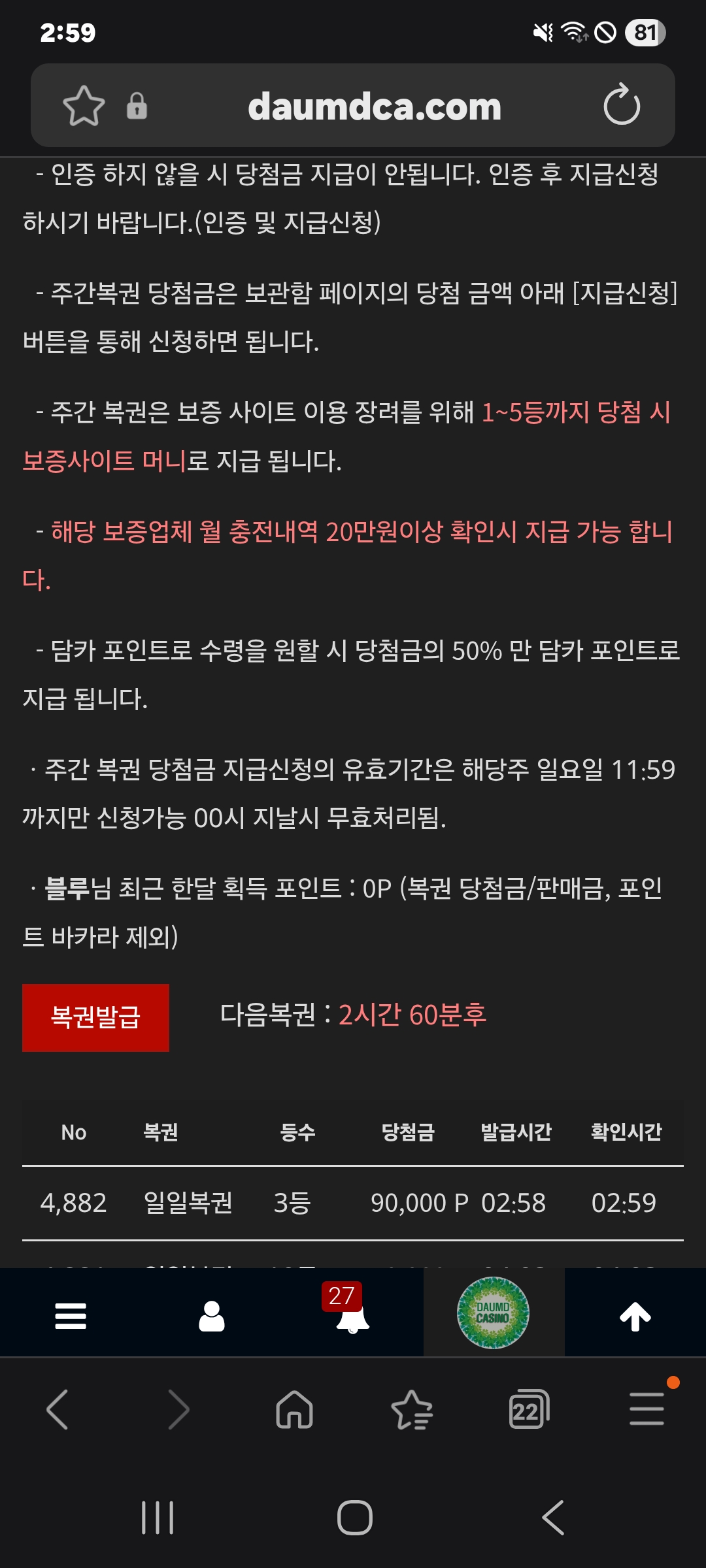706x1568 pixels.
Task: Open the browser tools menu
Action: (647, 1409)
